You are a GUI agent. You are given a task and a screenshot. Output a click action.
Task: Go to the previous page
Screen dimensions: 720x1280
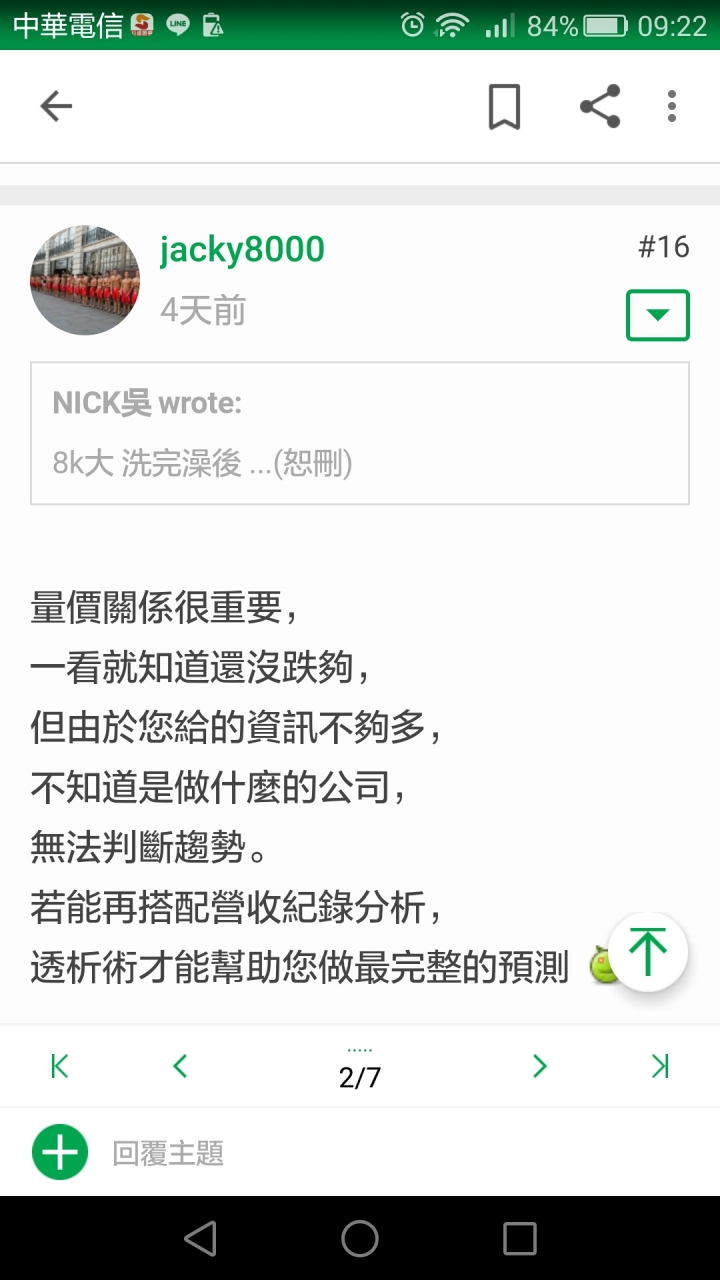180,1067
